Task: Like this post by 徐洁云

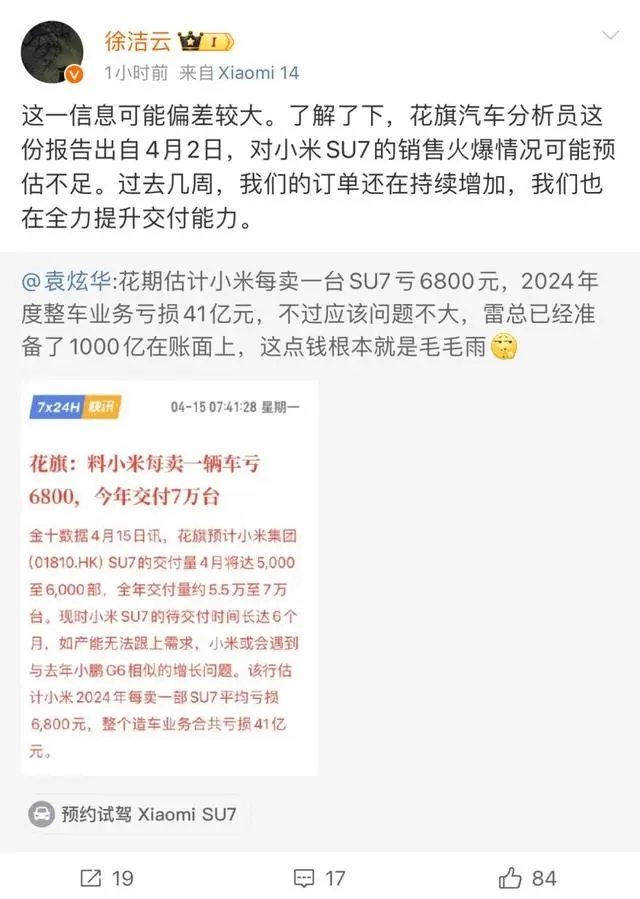Action: (528, 877)
